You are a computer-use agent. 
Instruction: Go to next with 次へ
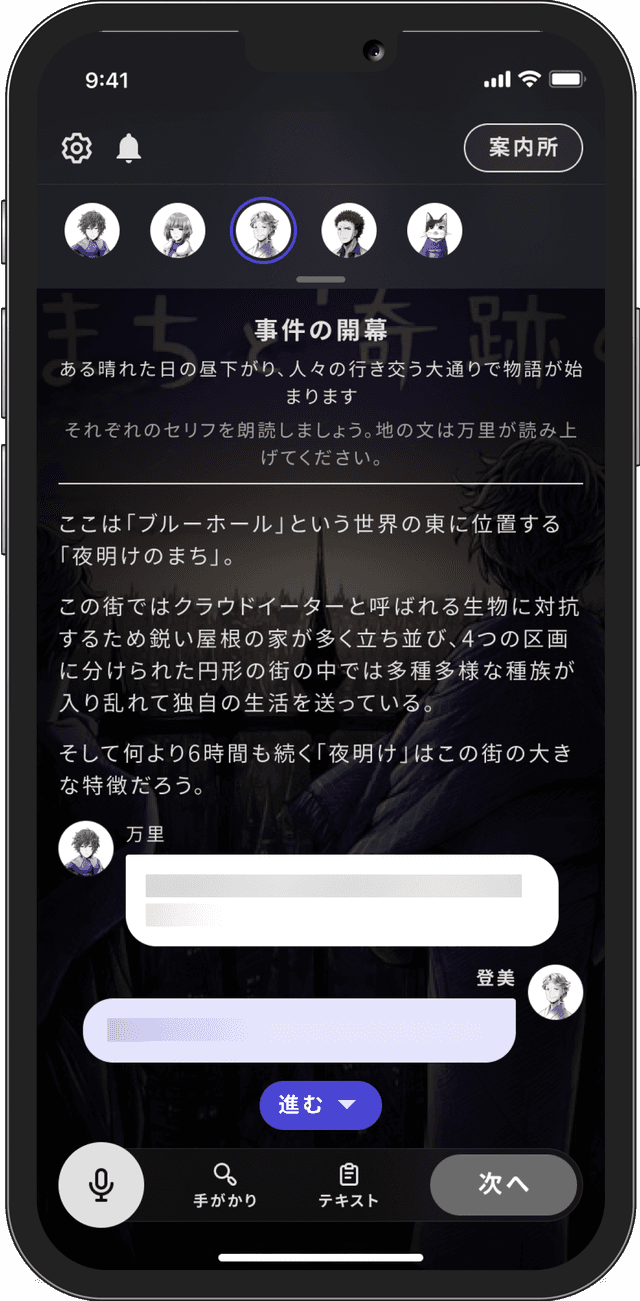503,1184
